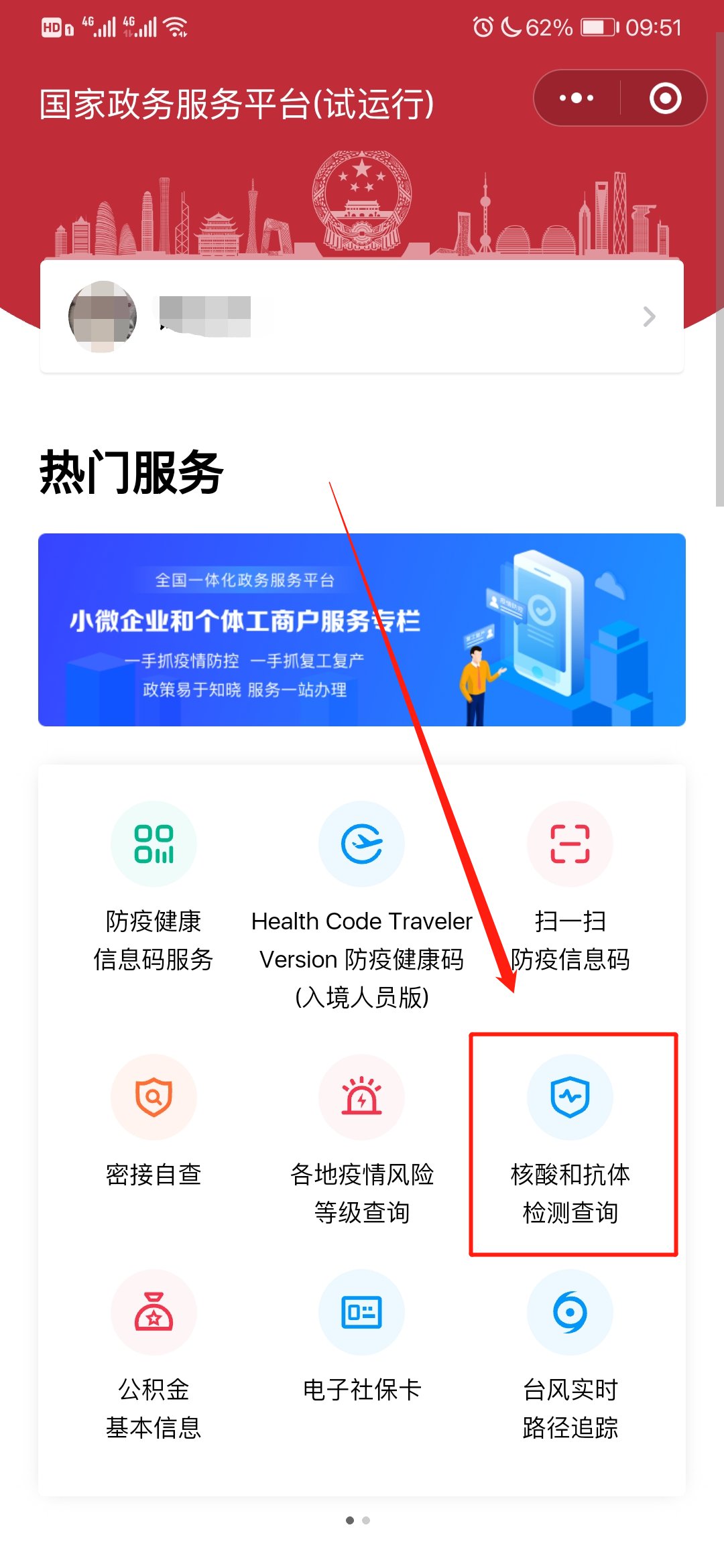
Task: Launch 扫一扫防疫信息码 scanner
Action: coord(570,885)
